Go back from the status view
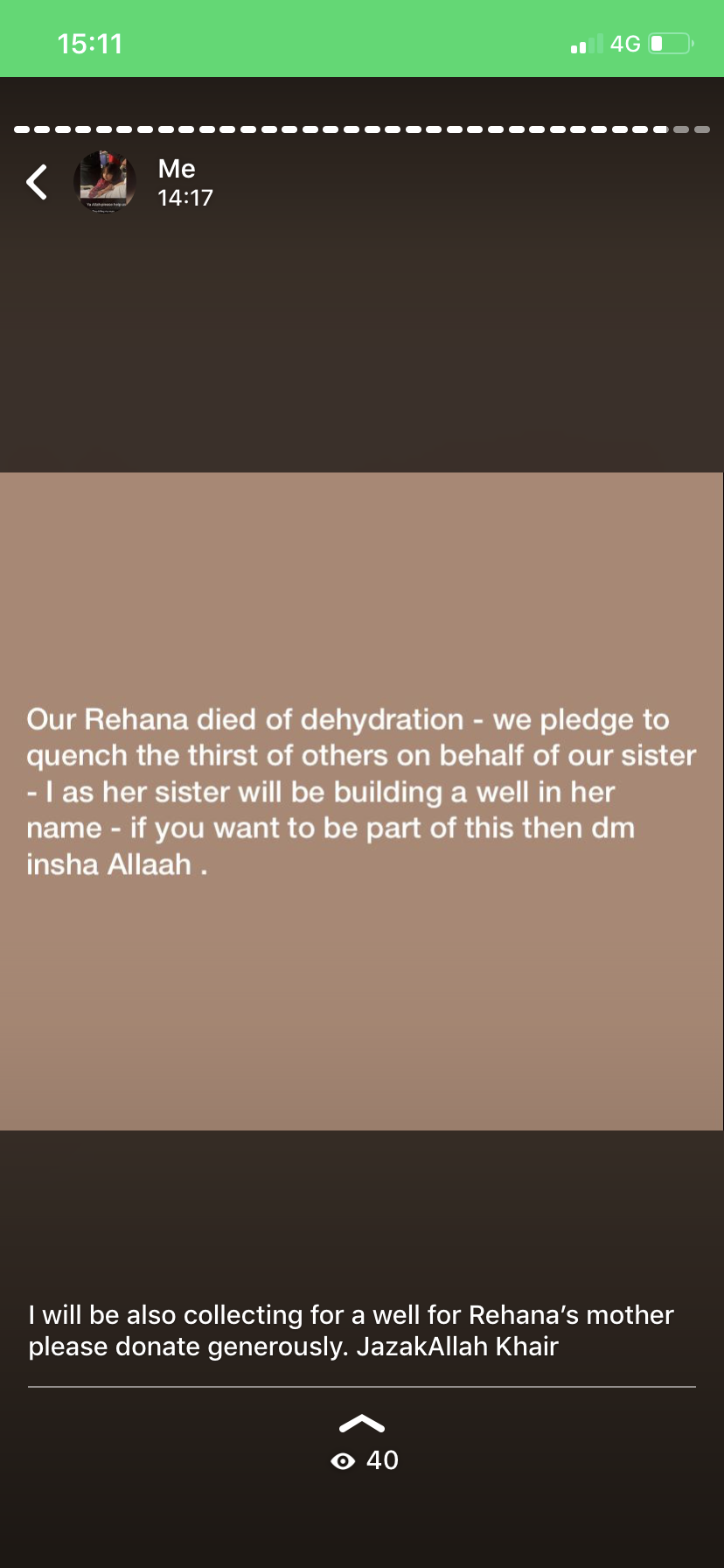 tap(37, 182)
